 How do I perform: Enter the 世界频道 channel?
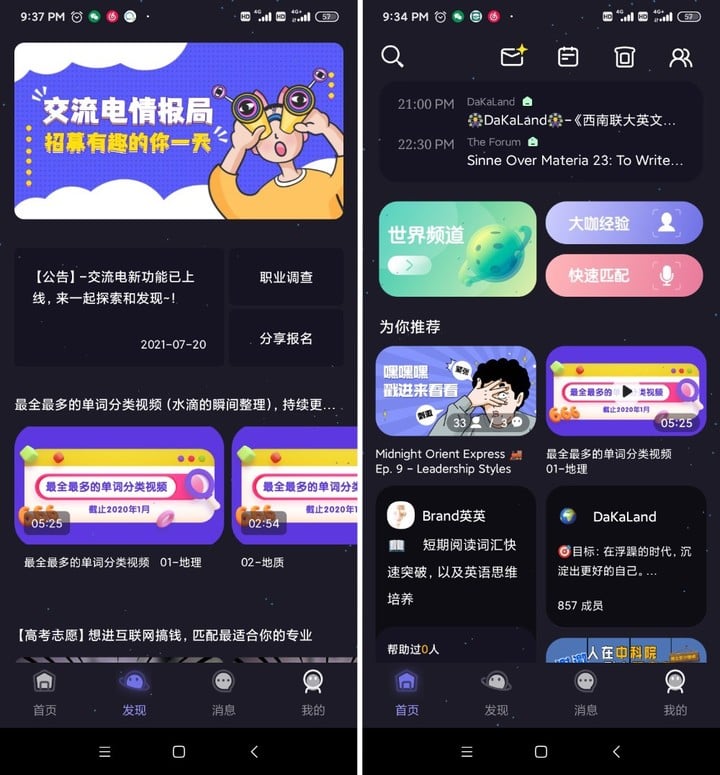click(x=456, y=247)
